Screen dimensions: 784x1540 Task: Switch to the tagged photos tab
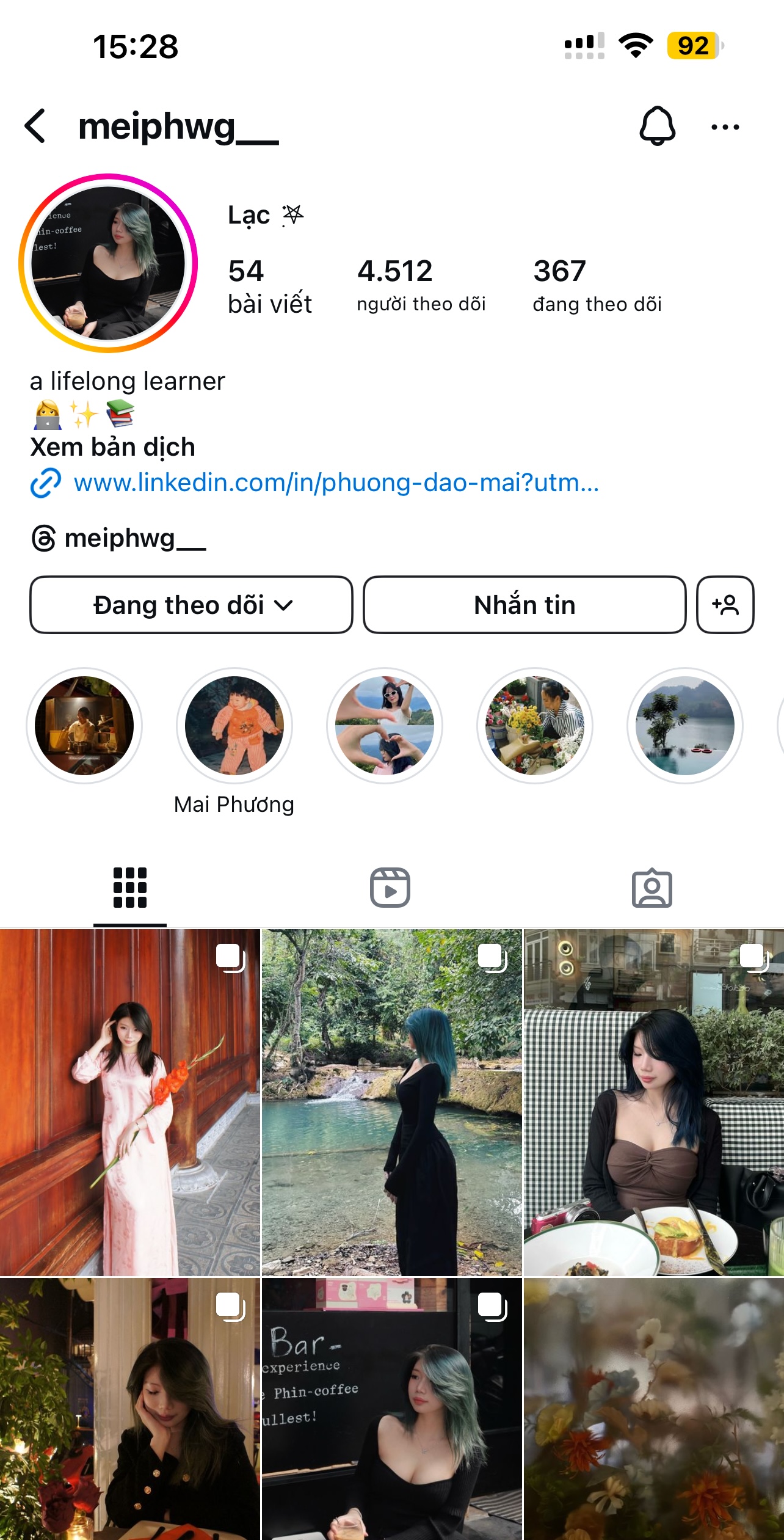[652, 888]
